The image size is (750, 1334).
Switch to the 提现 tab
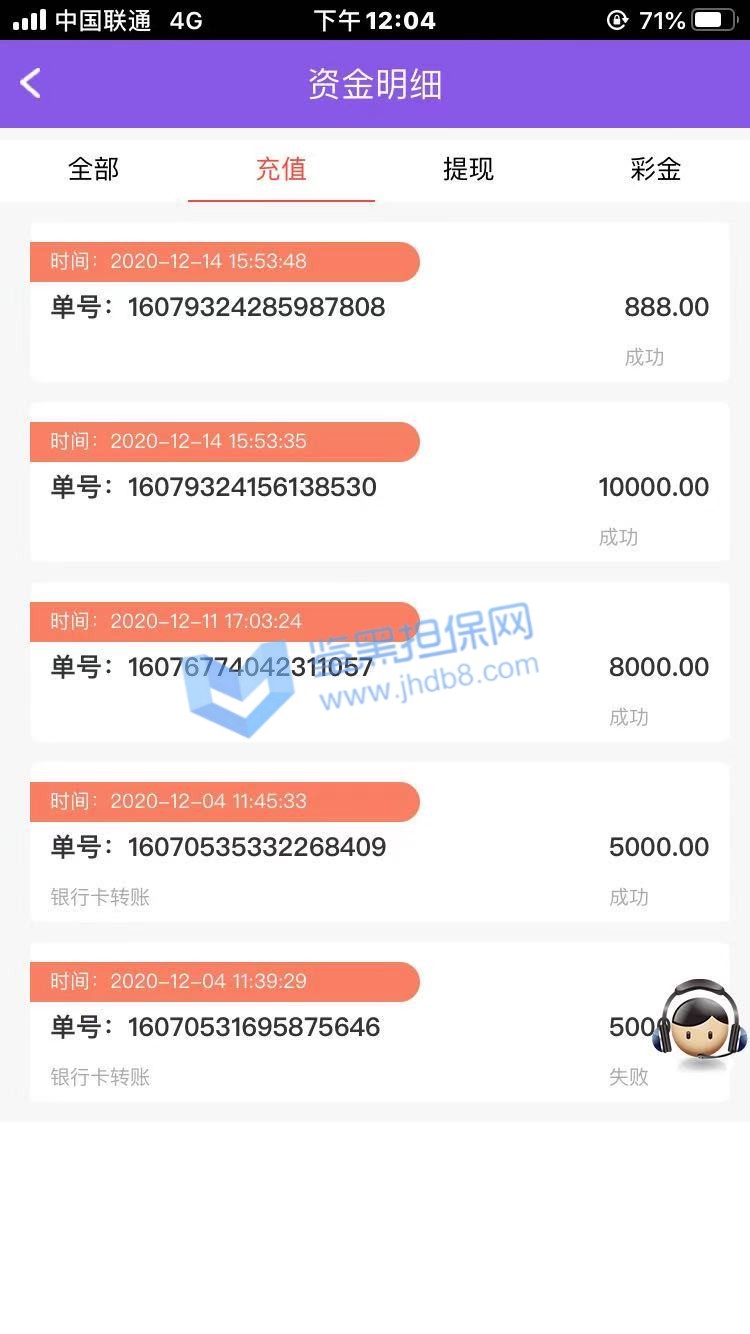click(x=468, y=168)
